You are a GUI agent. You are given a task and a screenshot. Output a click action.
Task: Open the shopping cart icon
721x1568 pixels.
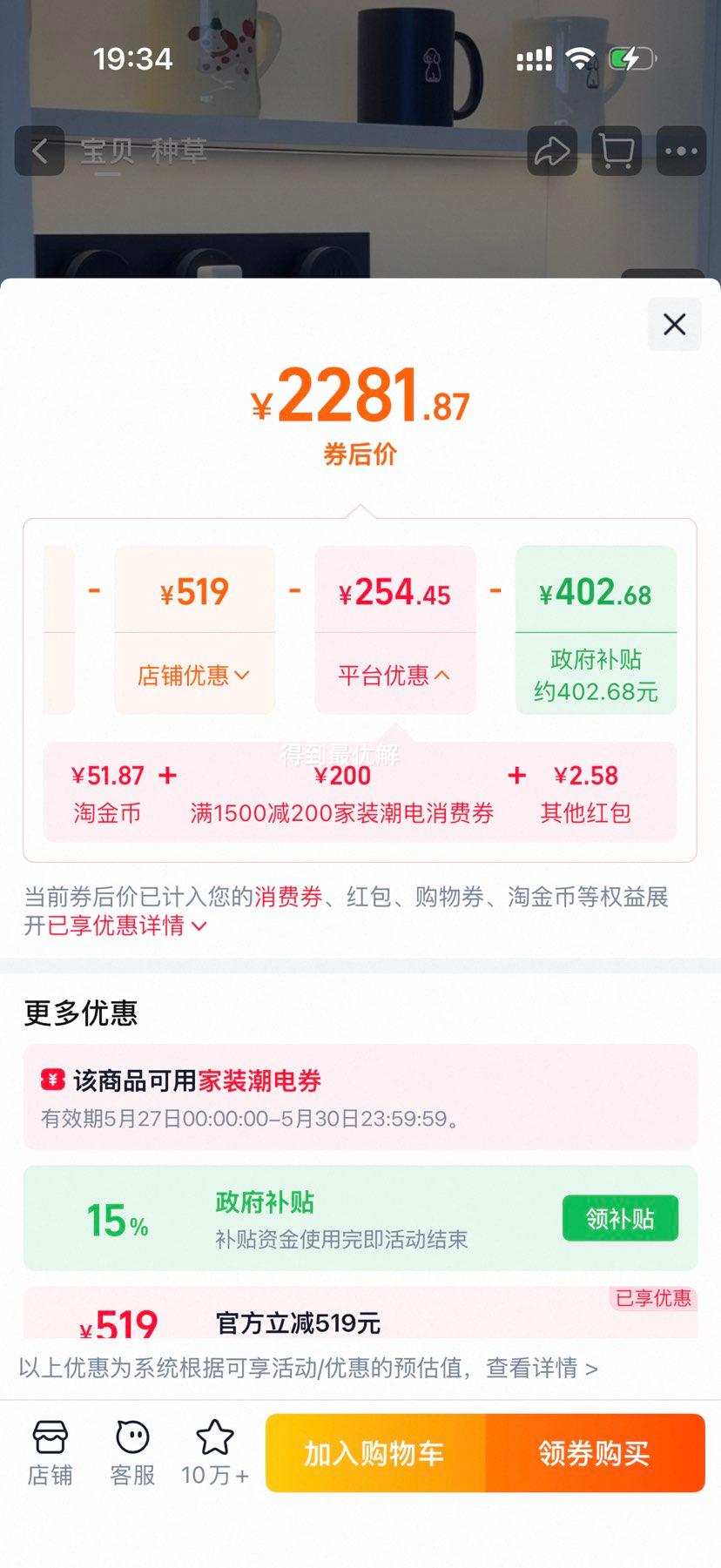(617, 151)
